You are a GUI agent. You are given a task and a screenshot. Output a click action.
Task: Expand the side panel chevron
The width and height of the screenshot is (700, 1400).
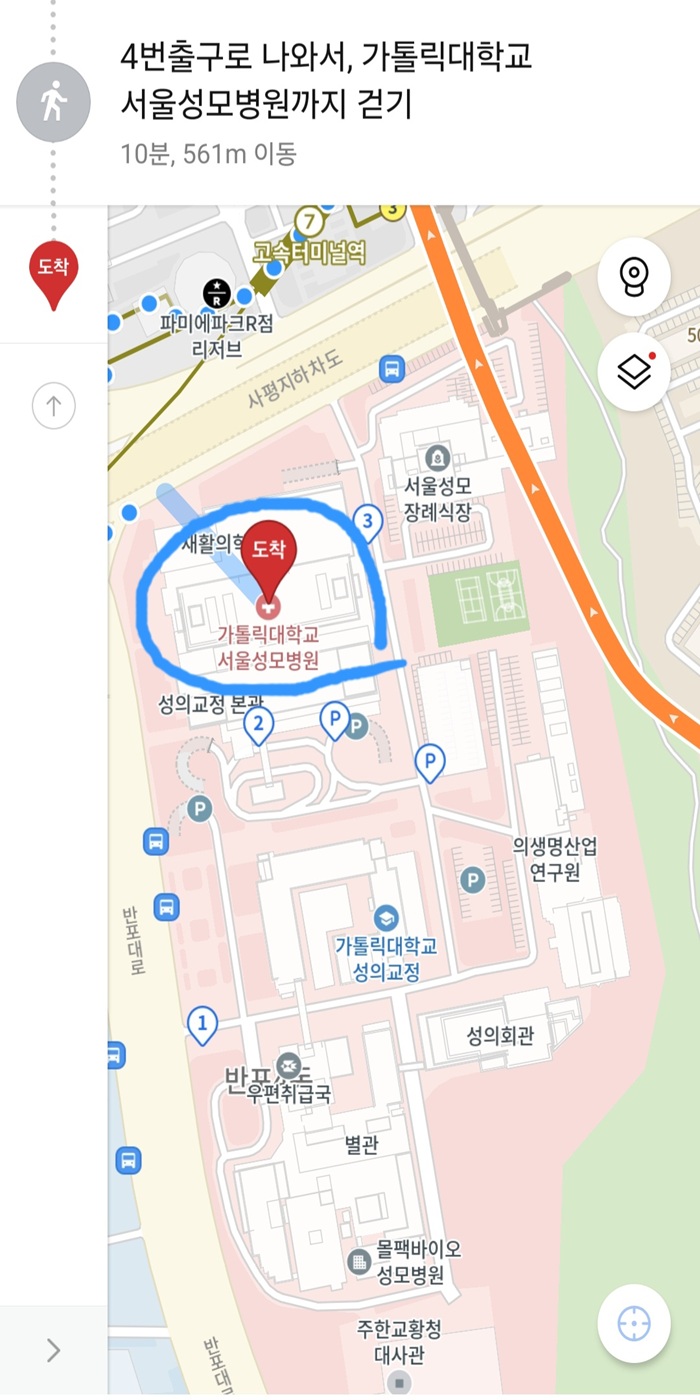[54, 1351]
